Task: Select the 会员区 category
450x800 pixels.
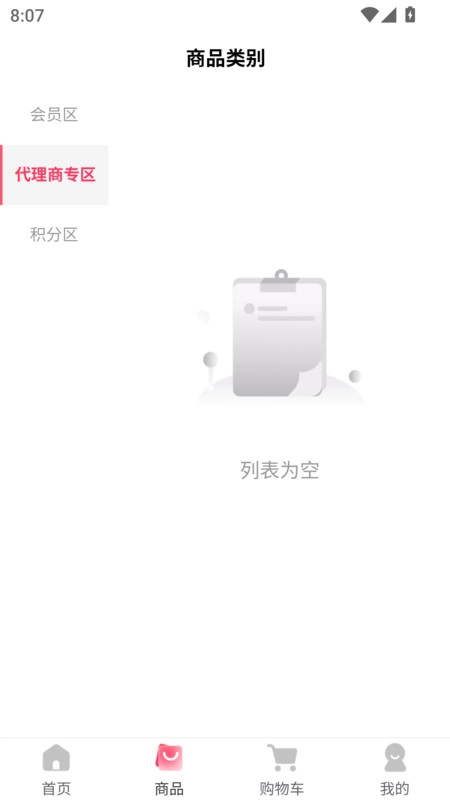Action: click(x=54, y=115)
